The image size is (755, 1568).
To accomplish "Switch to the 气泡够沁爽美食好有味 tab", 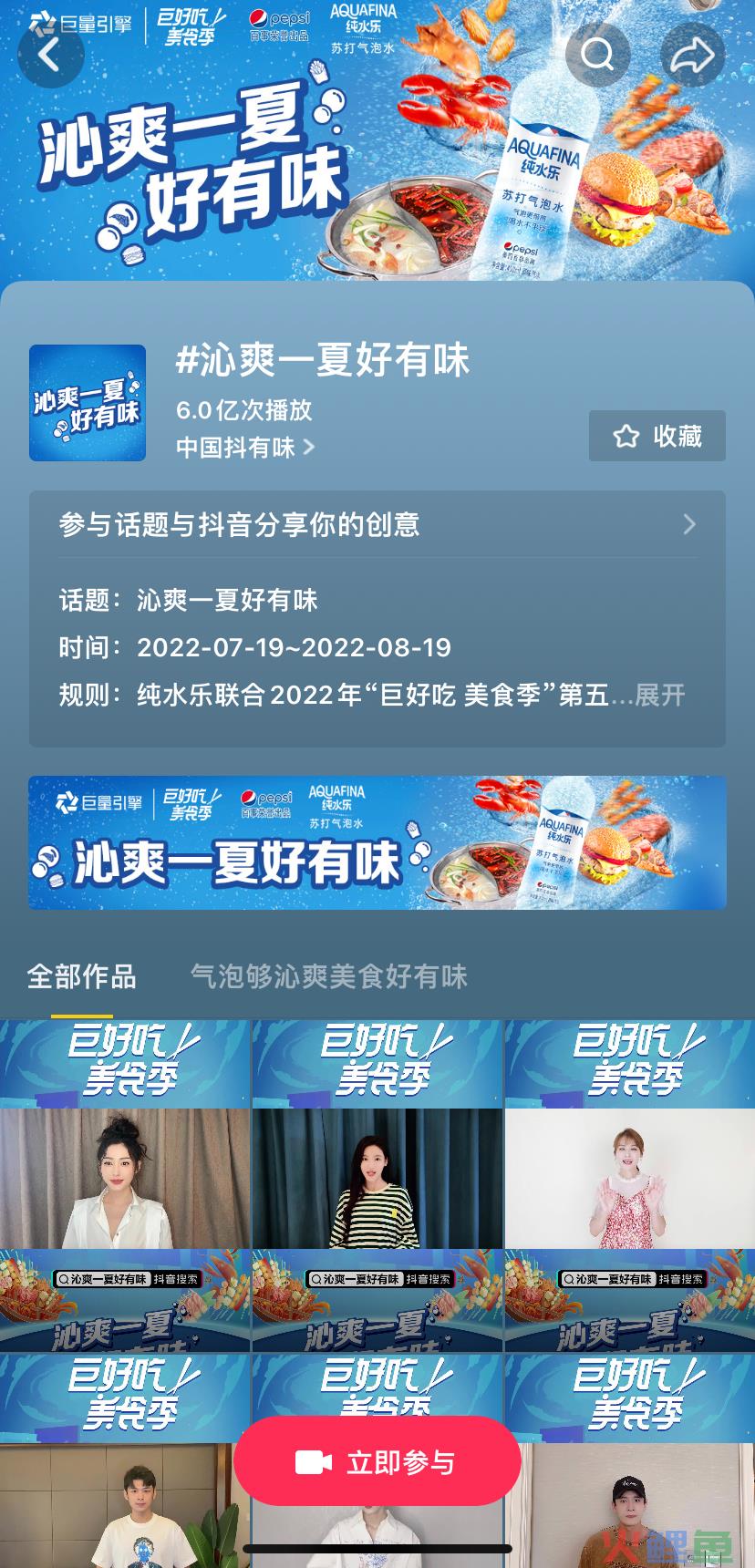I will coord(328,977).
